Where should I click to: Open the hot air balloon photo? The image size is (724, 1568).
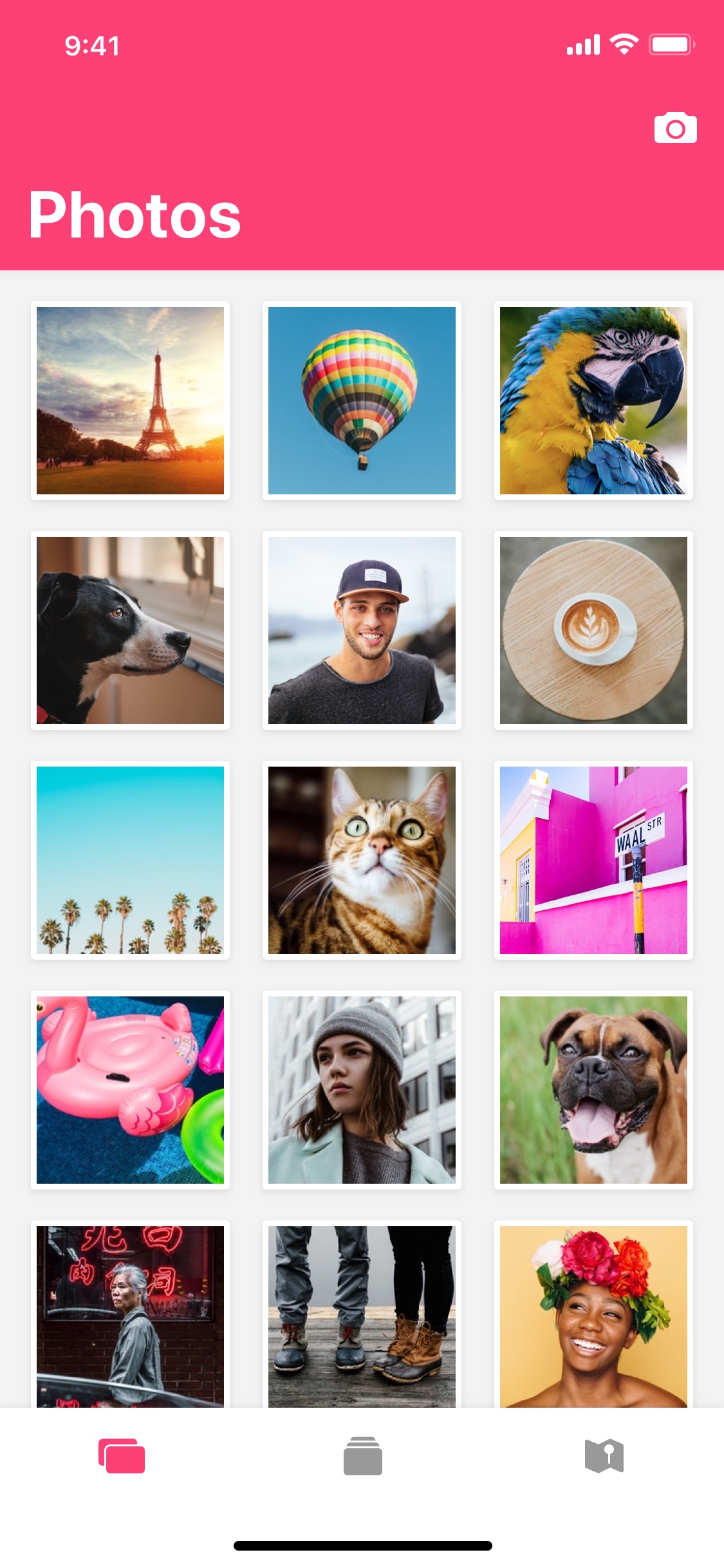click(362, 400)
